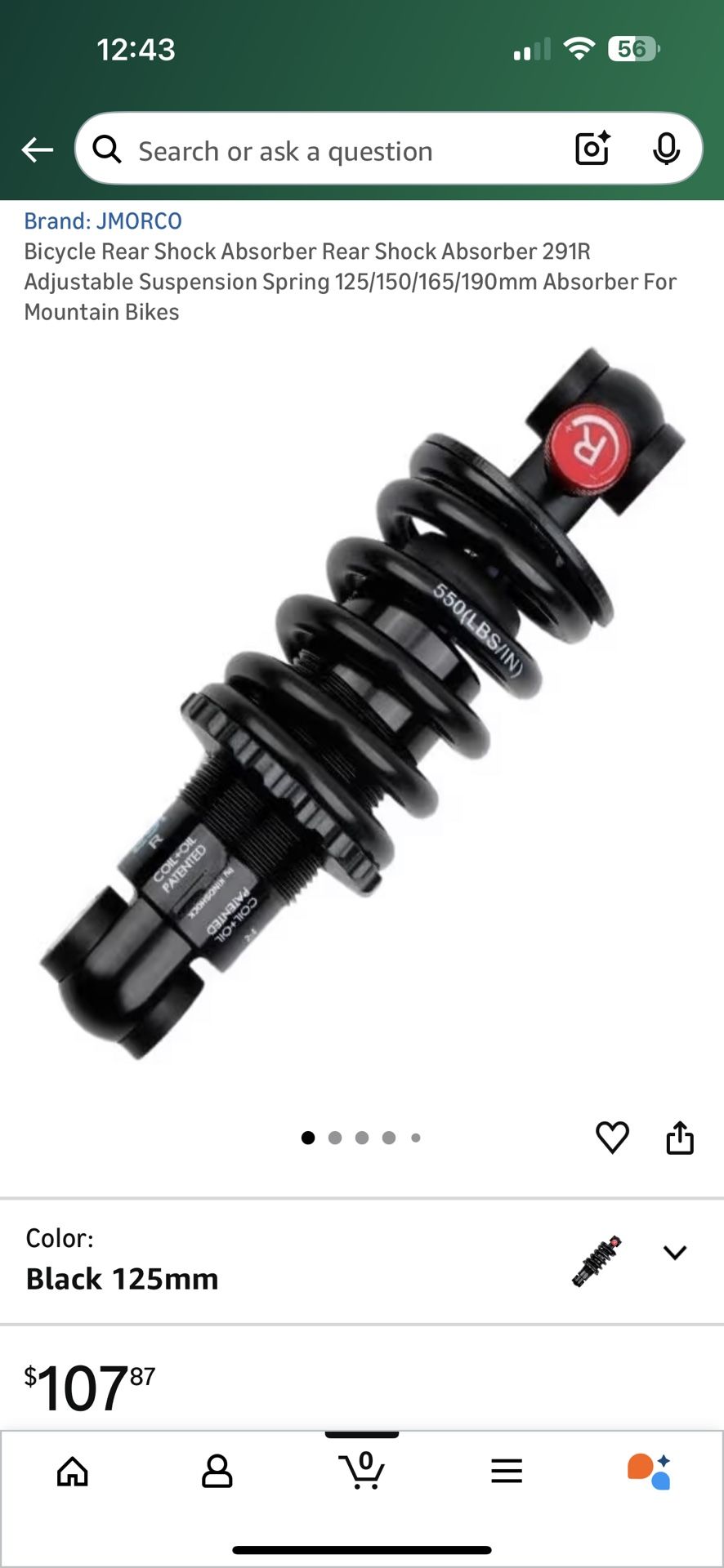Open camera search in the search bar

[592, 149]
